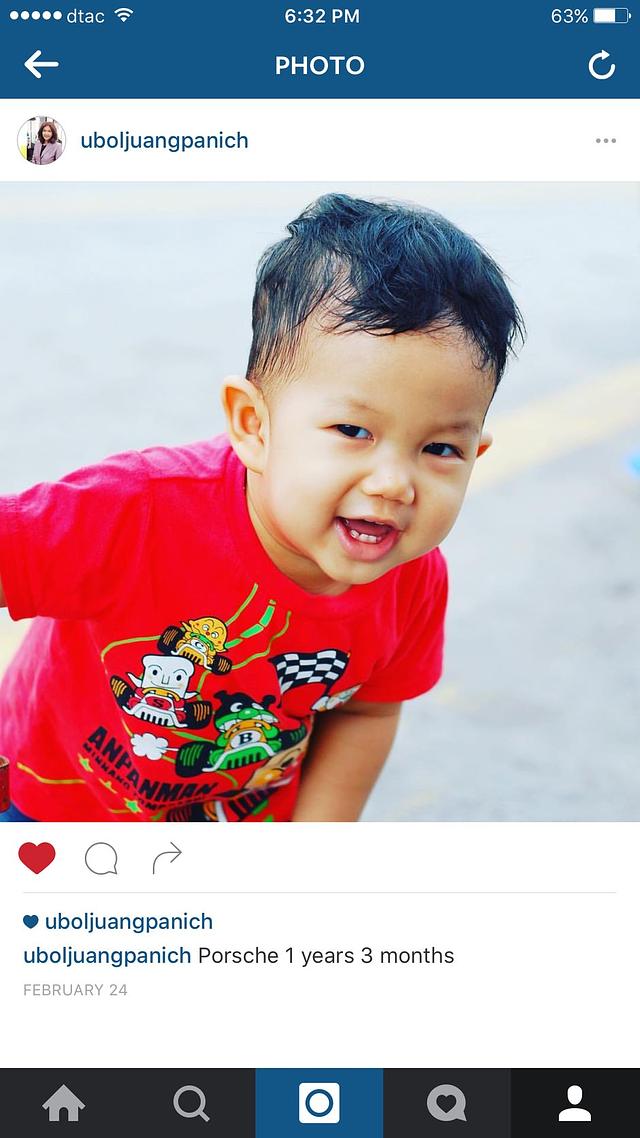Switch to the Profile tab
Viewport: 640px width, 1138px height.
point(575,1103)
